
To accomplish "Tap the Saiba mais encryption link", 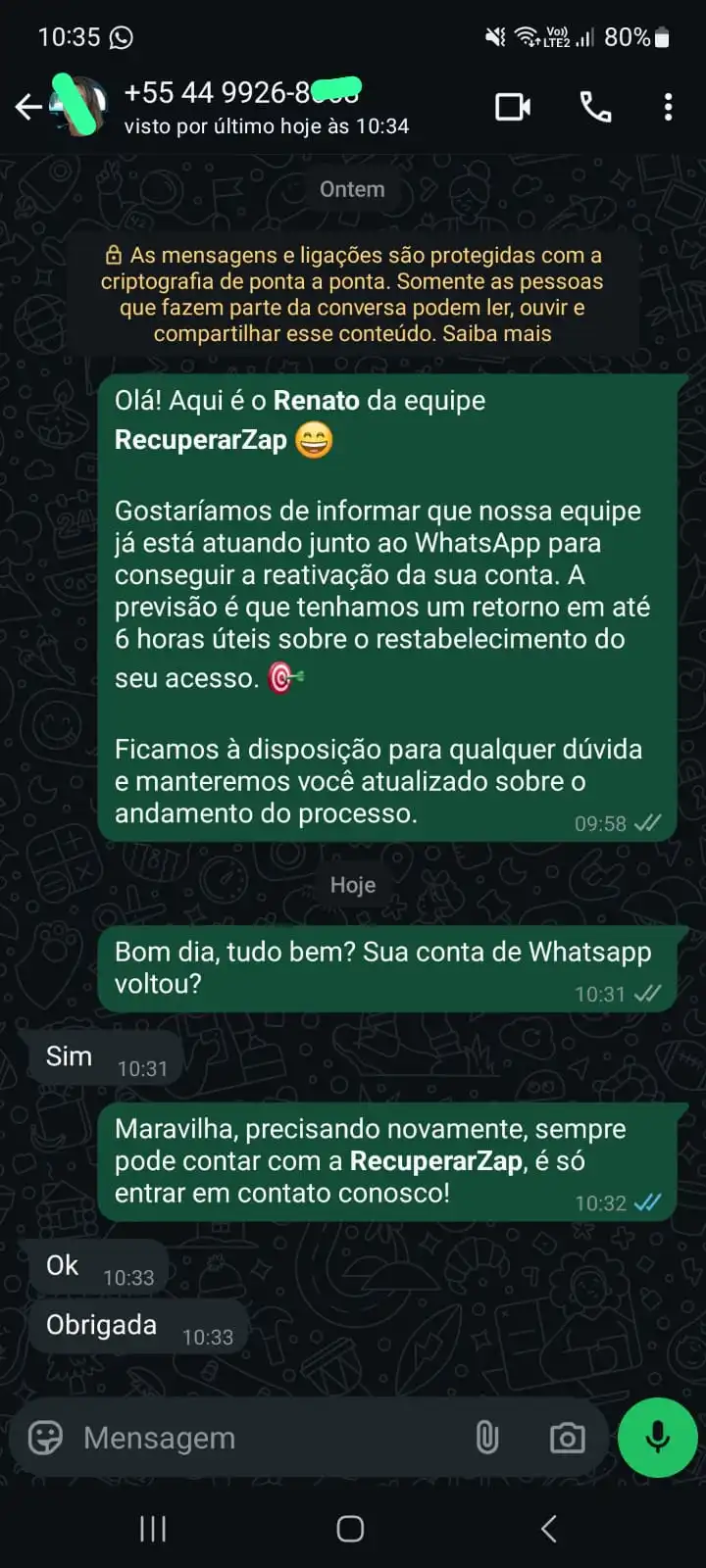I will pos(496,333).
